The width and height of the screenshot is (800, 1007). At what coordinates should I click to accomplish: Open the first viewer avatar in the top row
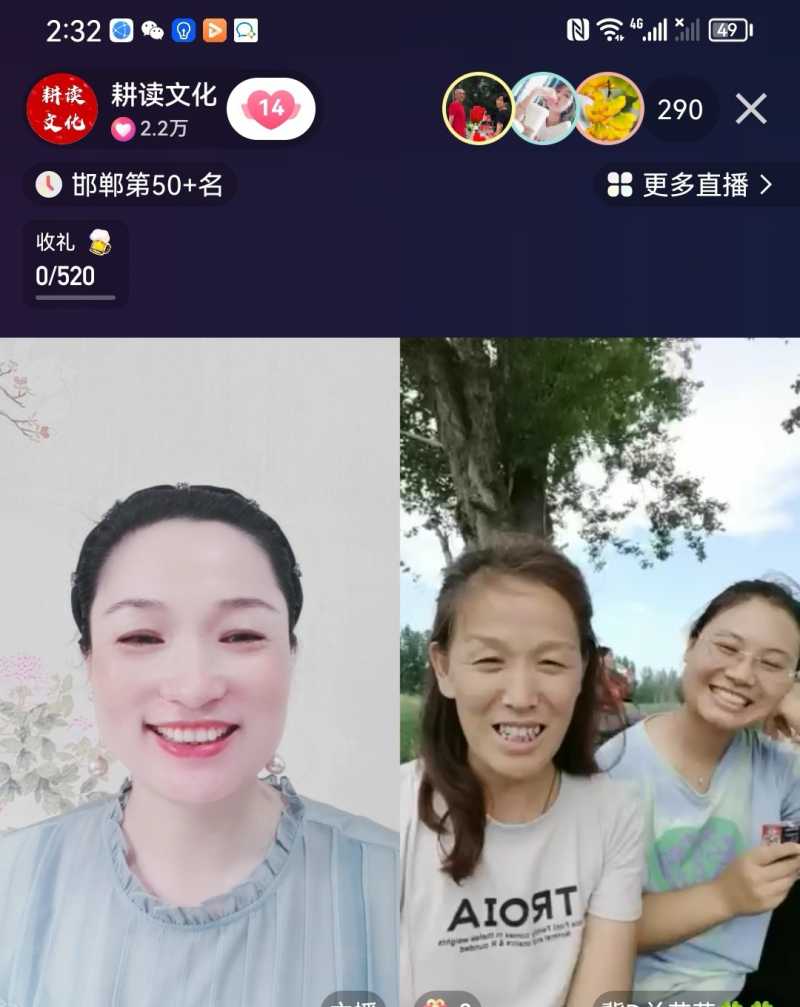point(475,107)
